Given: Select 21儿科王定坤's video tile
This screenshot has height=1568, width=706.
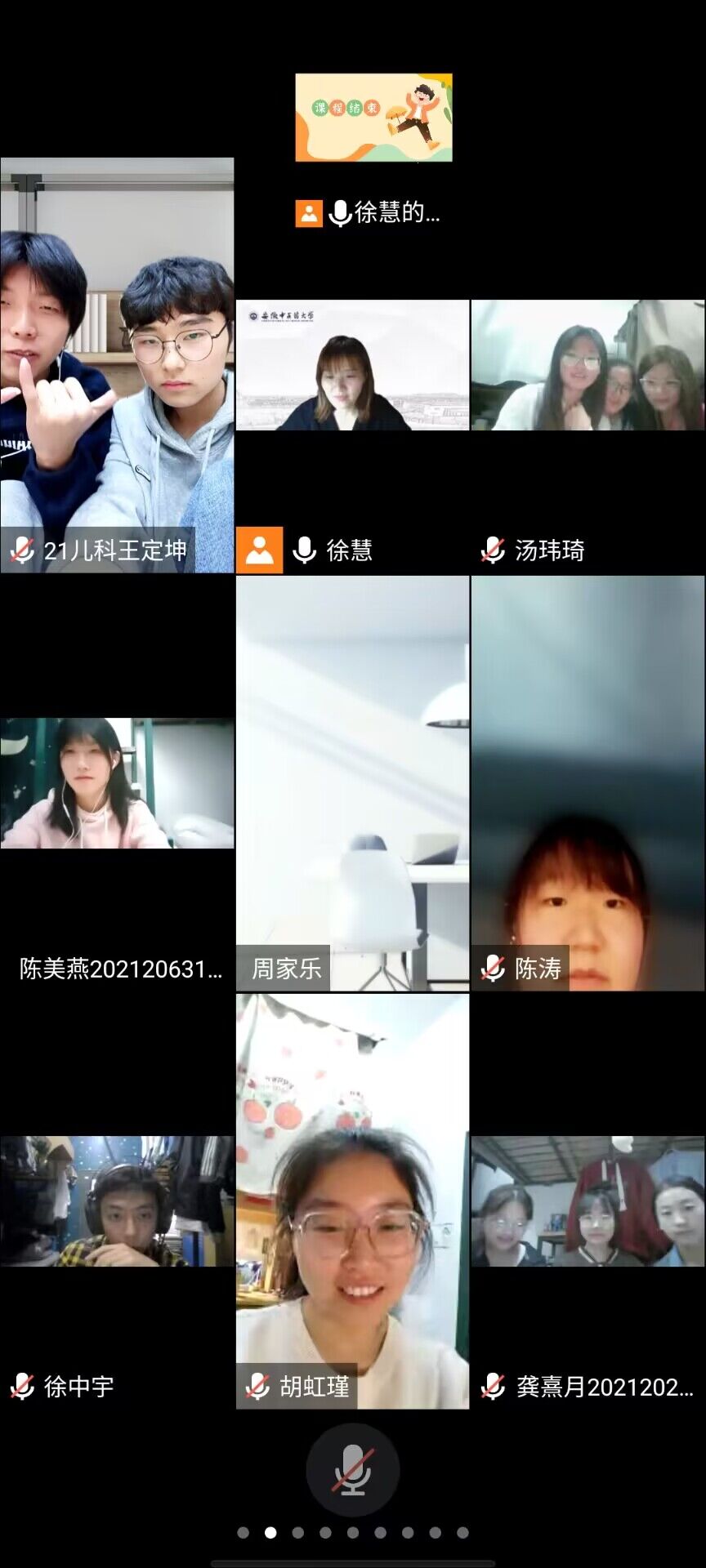Looking at the screenshot, I should [117, 365].
